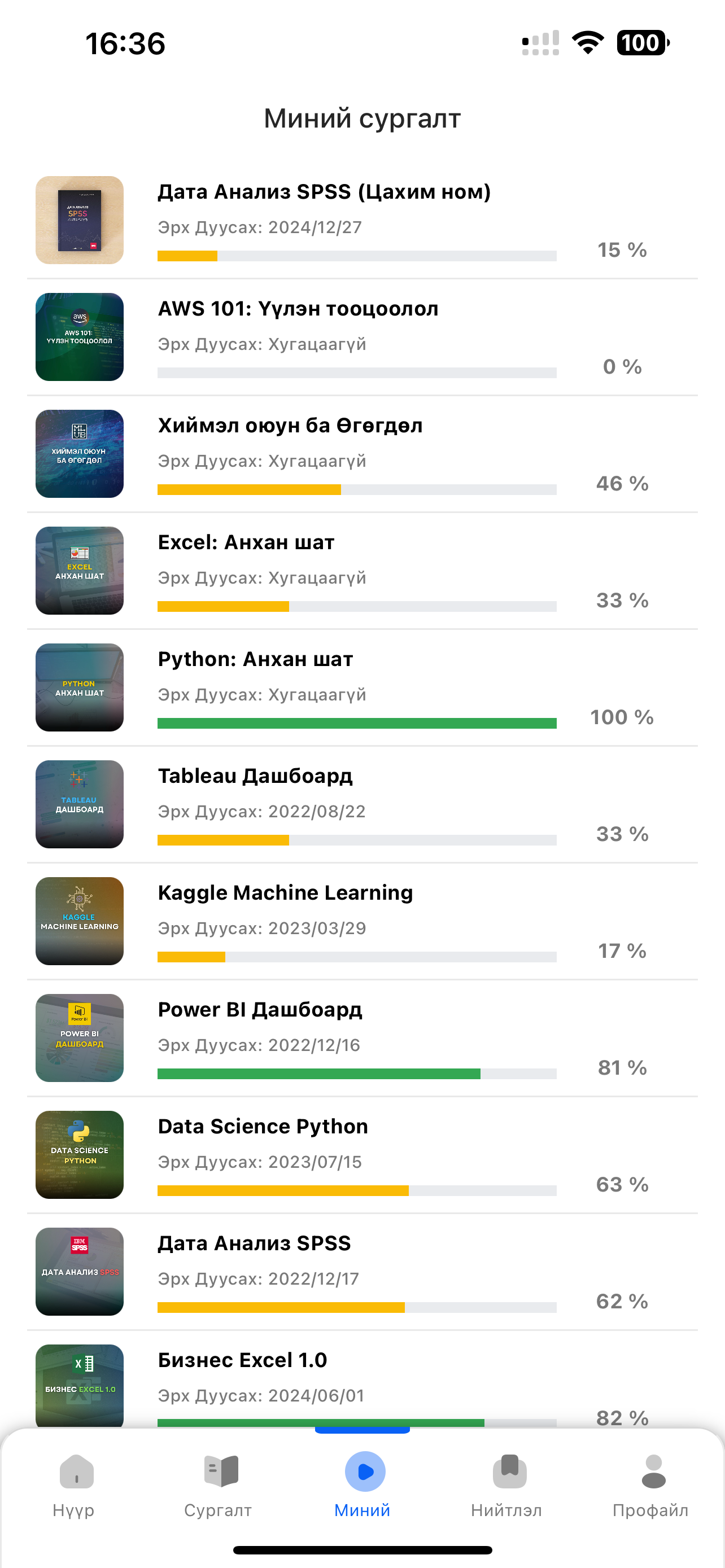Open Дата Анализ SPSS (Цахим ном) course
This screenshot has width=725, height=1568.
(x=362, y=220)
